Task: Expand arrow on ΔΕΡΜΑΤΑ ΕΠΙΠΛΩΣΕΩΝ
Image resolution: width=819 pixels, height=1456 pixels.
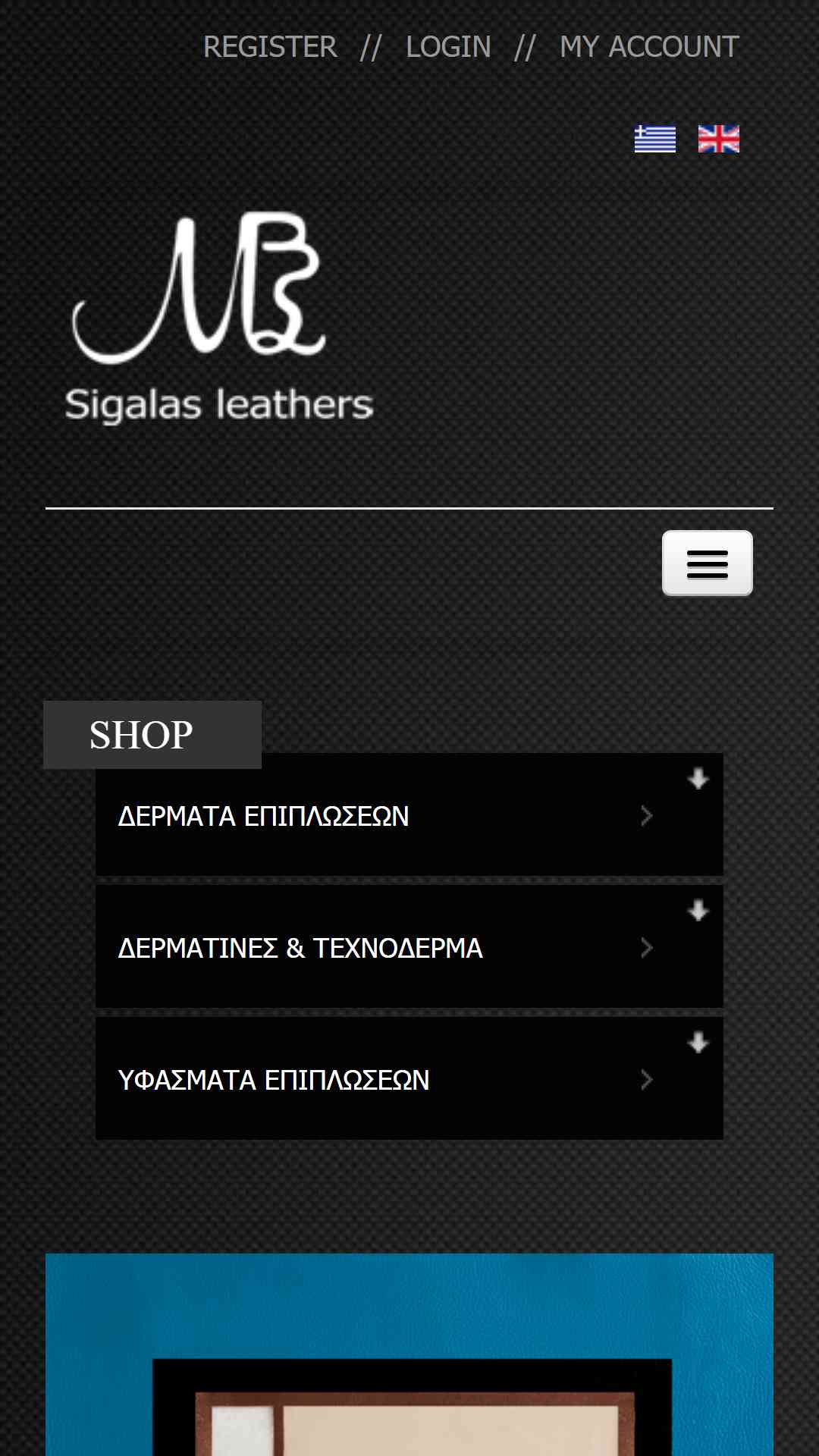Action: pos(698,779)
